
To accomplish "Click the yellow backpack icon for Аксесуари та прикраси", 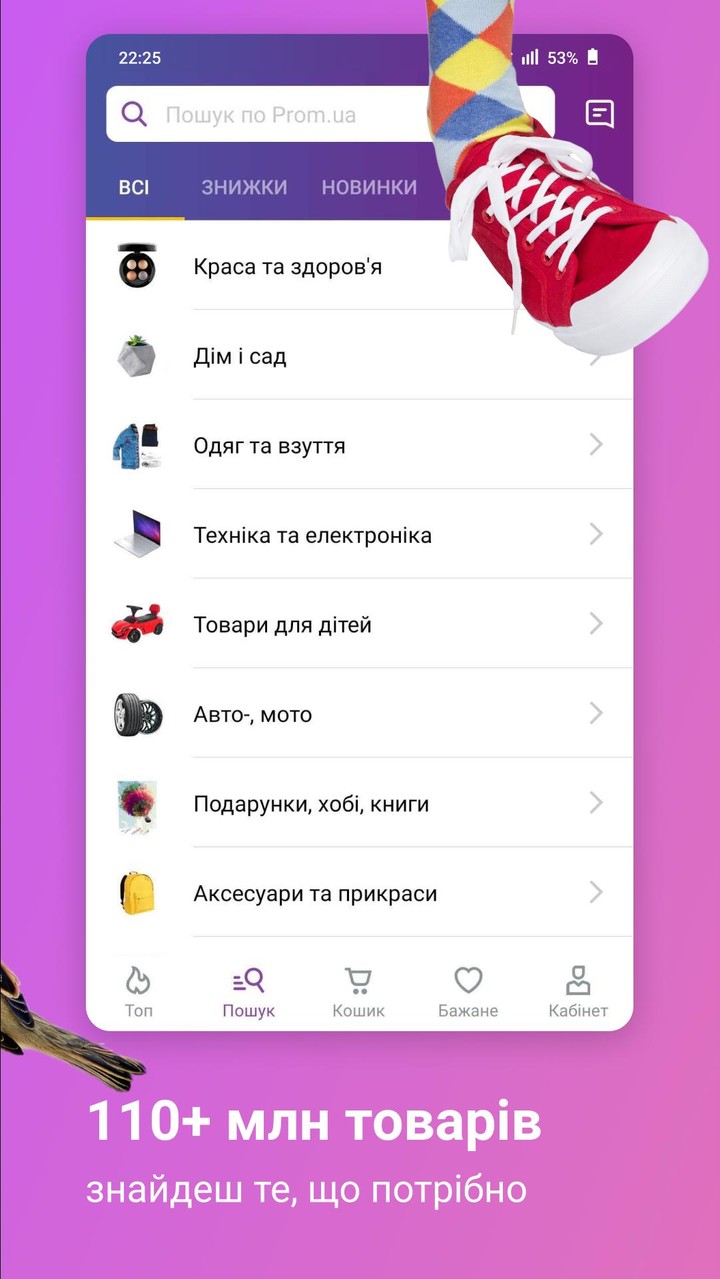I will 137,892.
